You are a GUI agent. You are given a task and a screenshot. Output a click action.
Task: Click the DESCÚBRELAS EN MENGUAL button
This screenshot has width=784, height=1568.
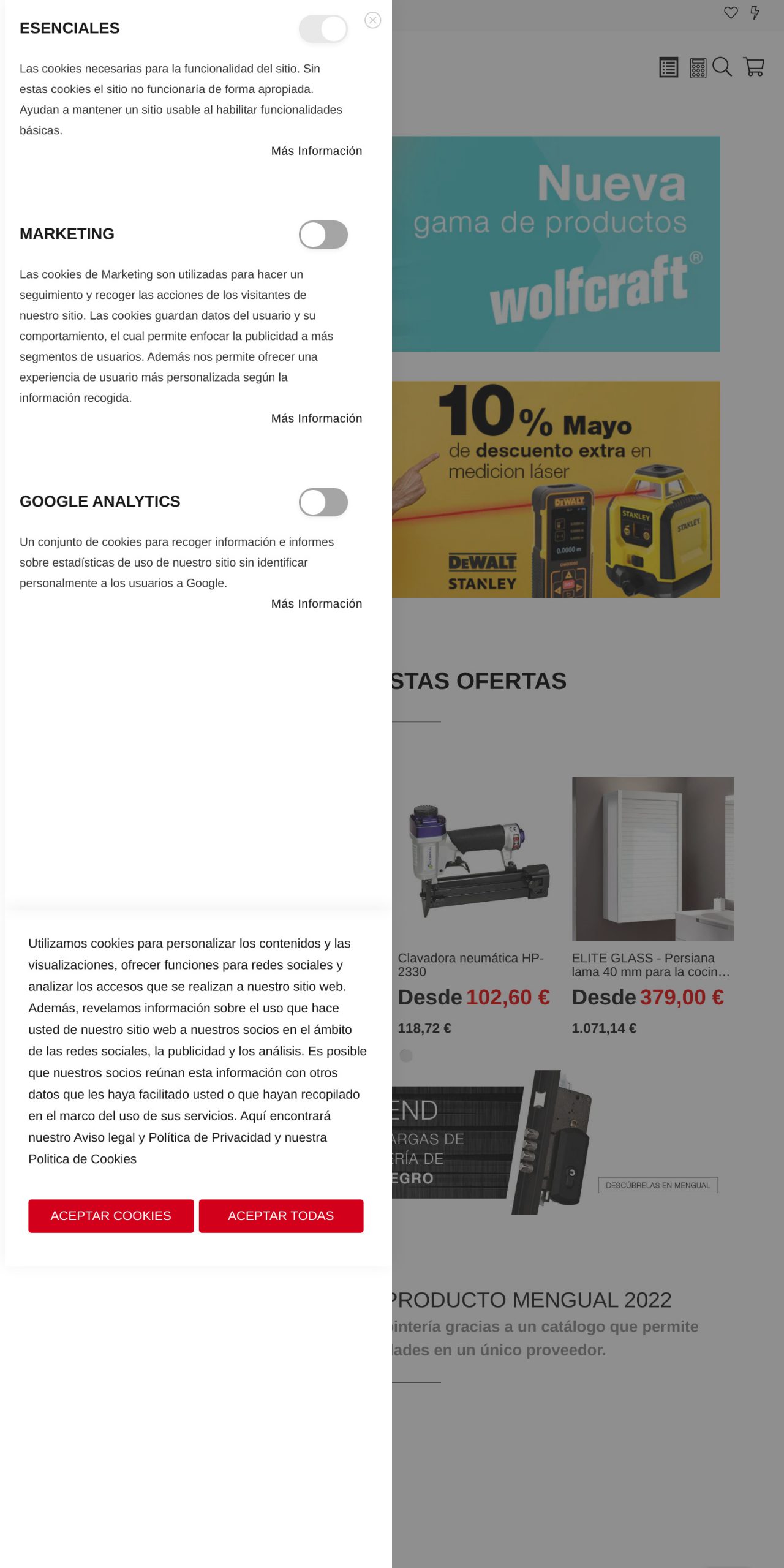point(658,1185)
